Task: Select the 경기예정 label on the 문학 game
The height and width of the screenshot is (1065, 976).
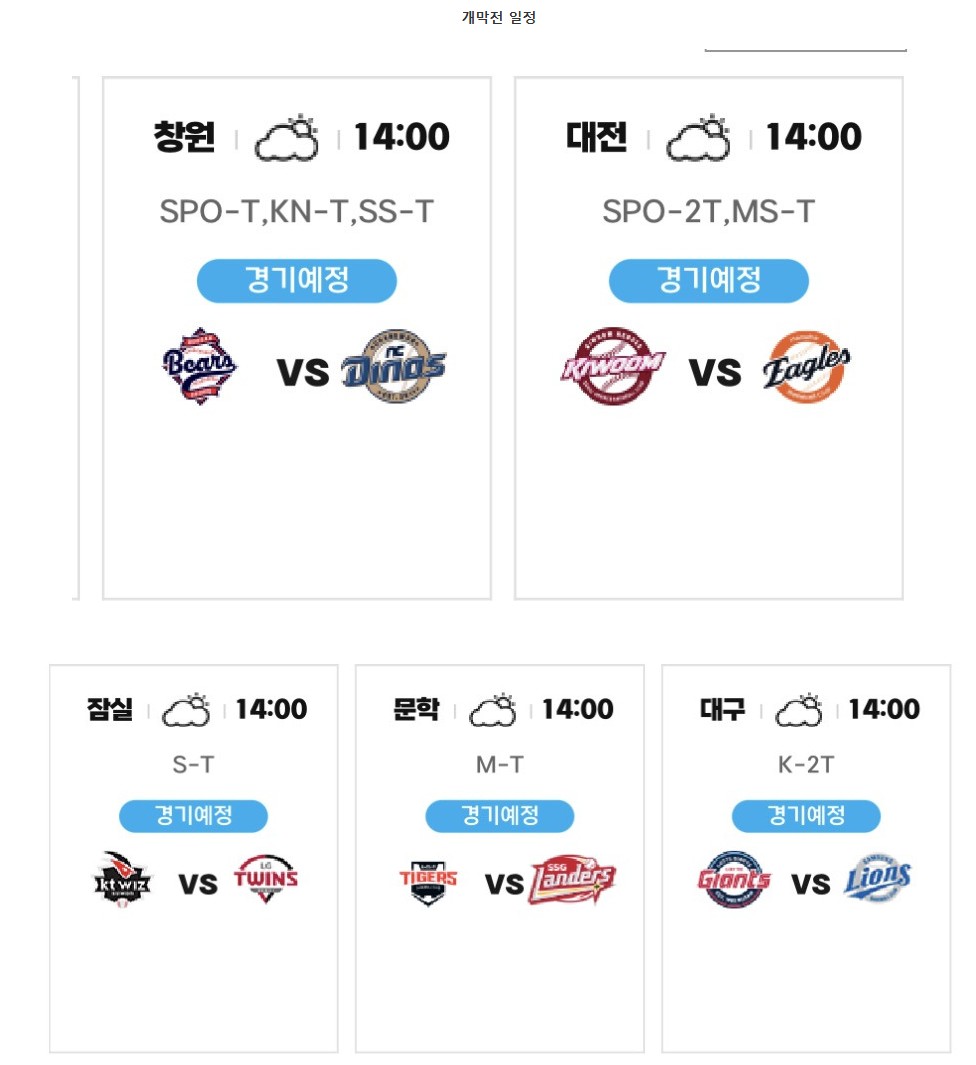Action: [499, 816]
